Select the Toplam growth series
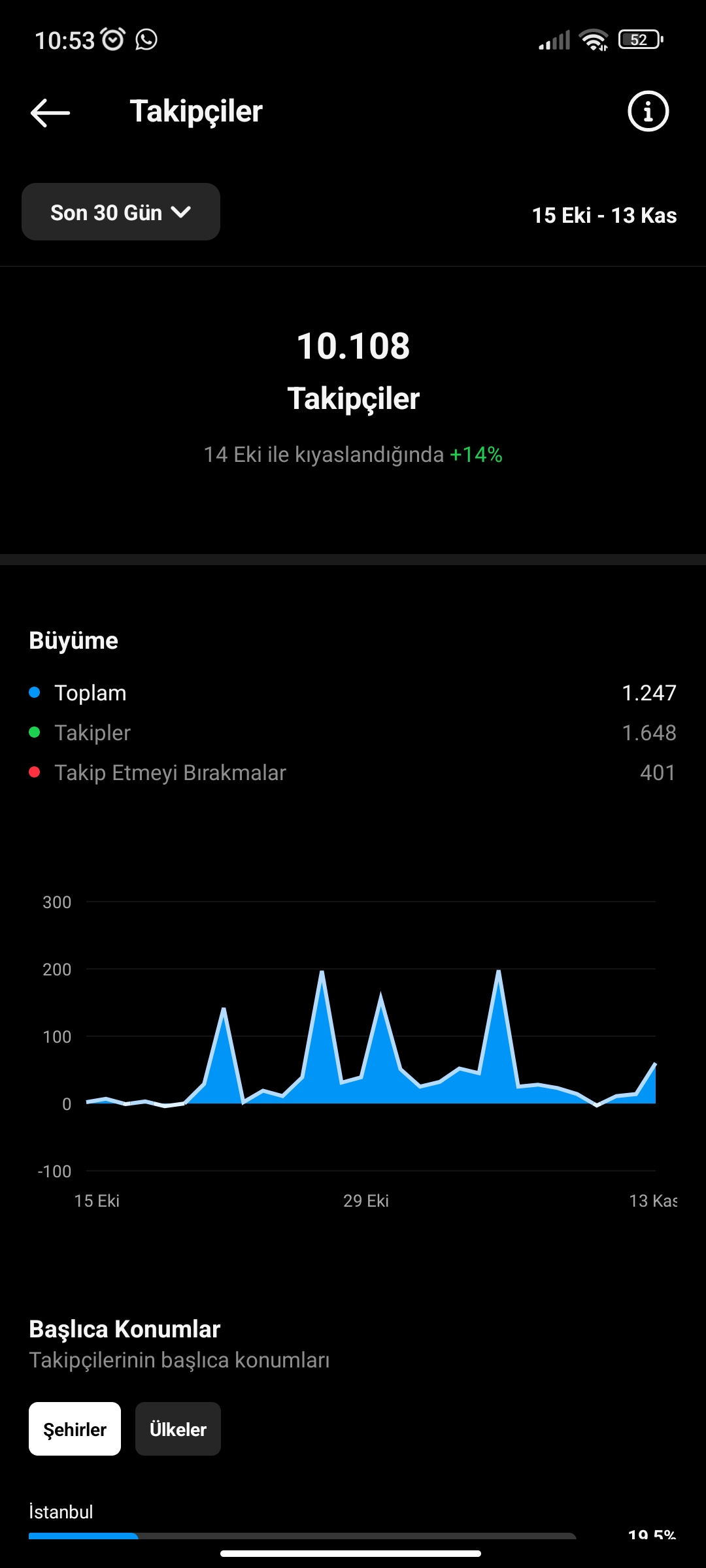This screenshot has width=706, height=1568. click(x=353, y=693)
